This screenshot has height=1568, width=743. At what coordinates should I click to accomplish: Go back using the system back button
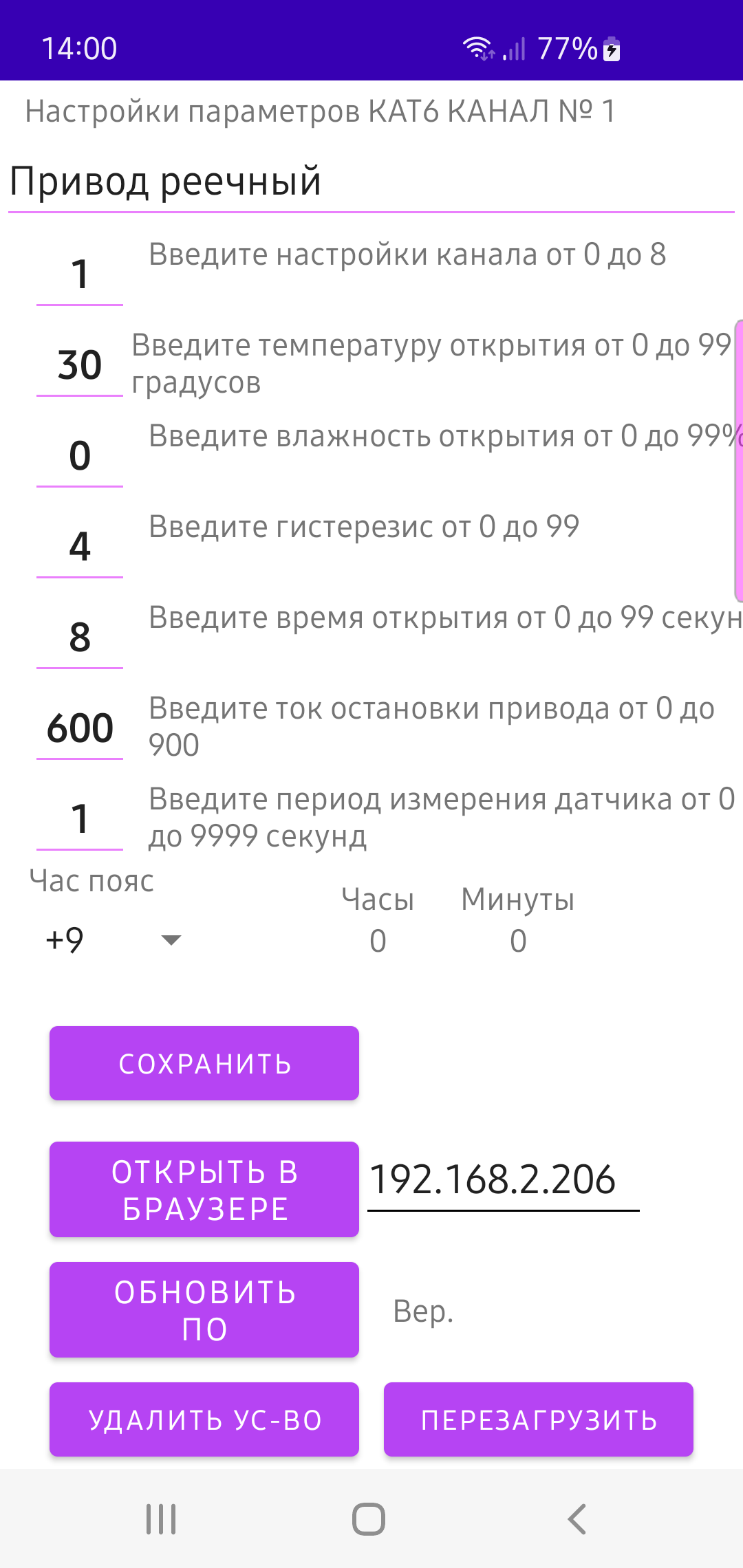577,1519
